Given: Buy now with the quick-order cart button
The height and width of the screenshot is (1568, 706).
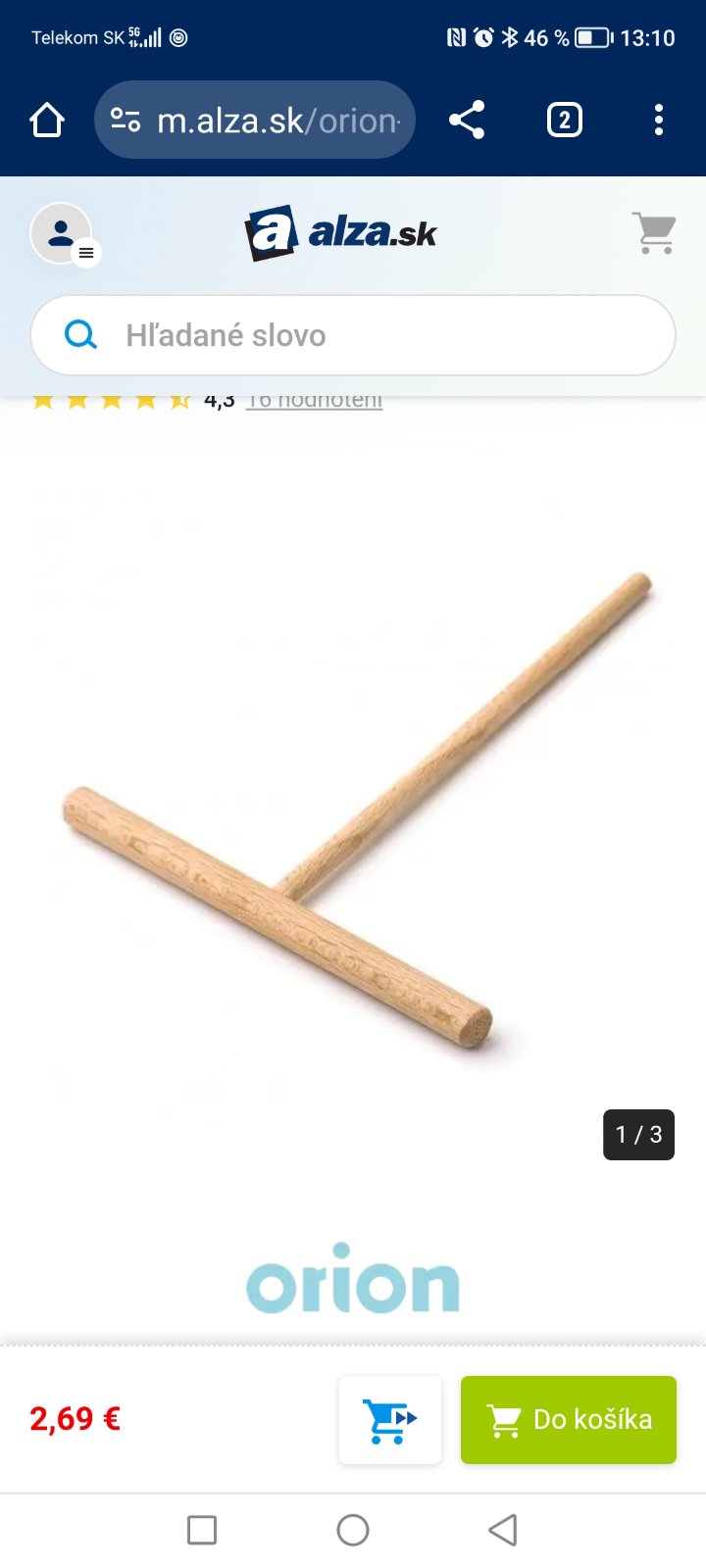Looking at the screenshot, I should 390,1419.
